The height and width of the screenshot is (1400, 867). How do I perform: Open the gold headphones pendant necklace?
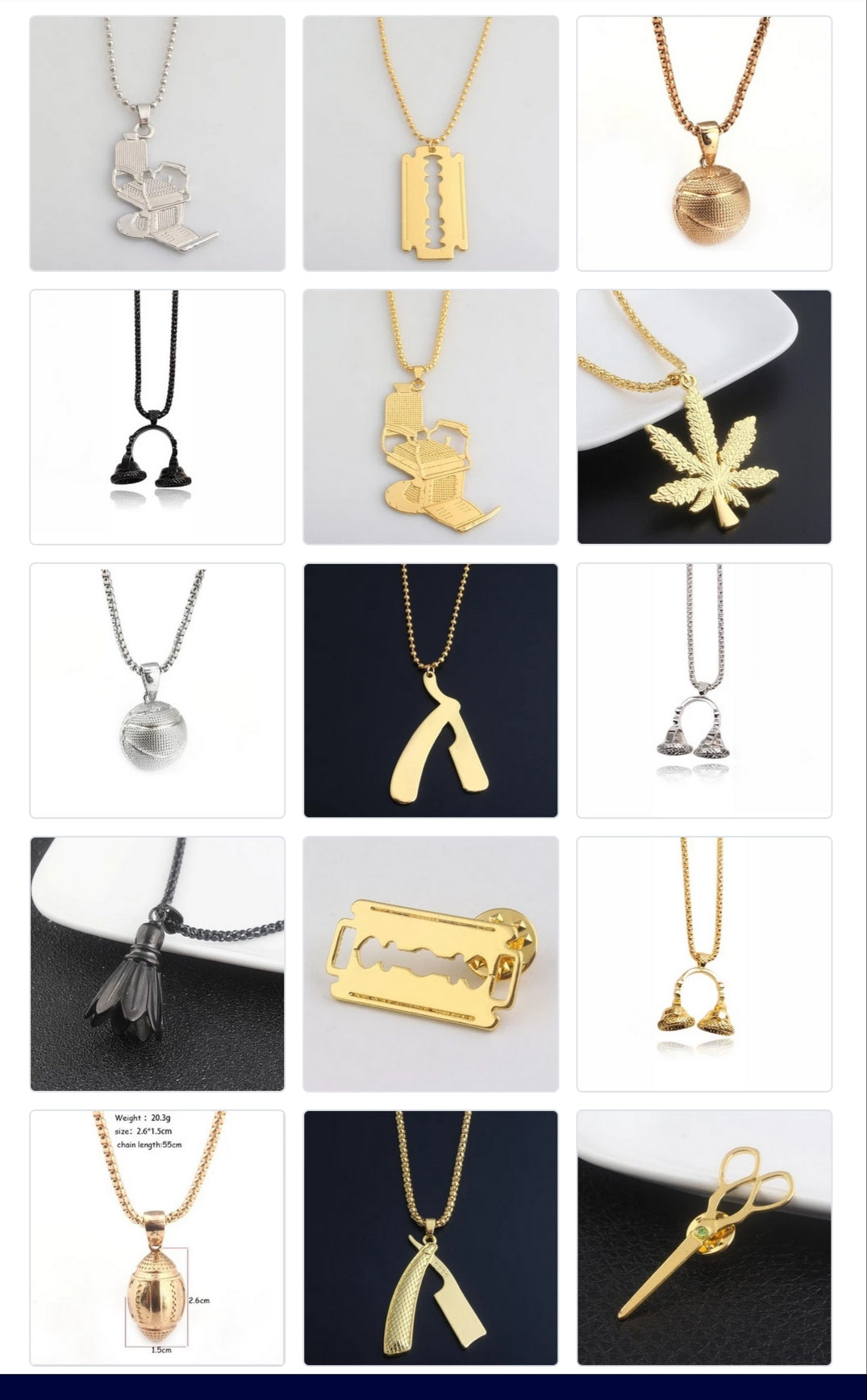(x=704, y=963)
